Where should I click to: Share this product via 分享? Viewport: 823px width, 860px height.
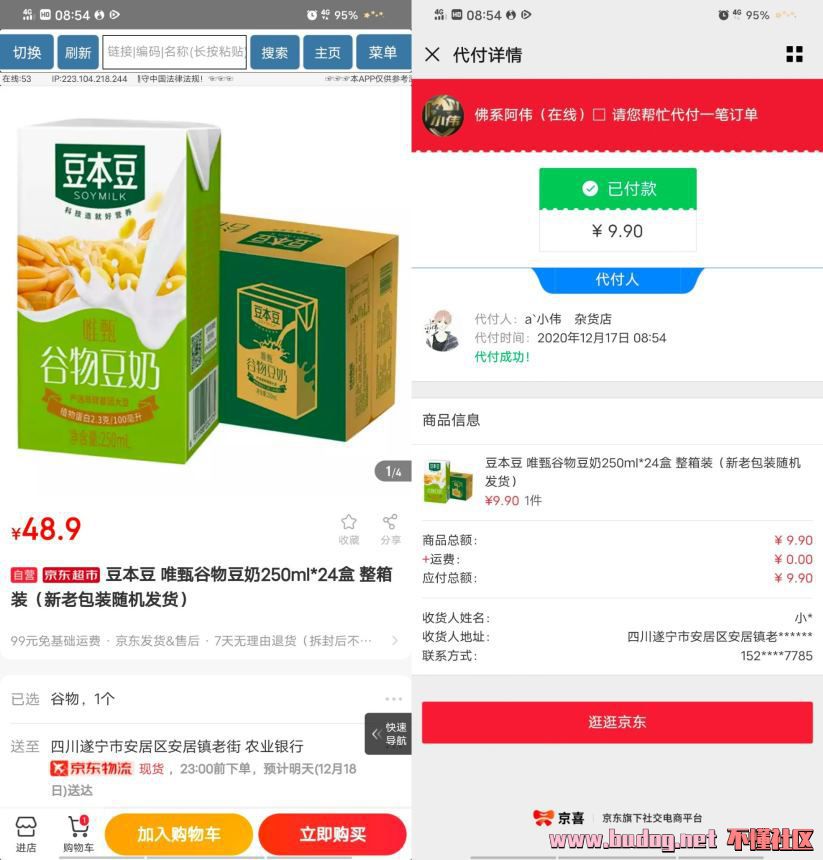(x=390, y=529)
